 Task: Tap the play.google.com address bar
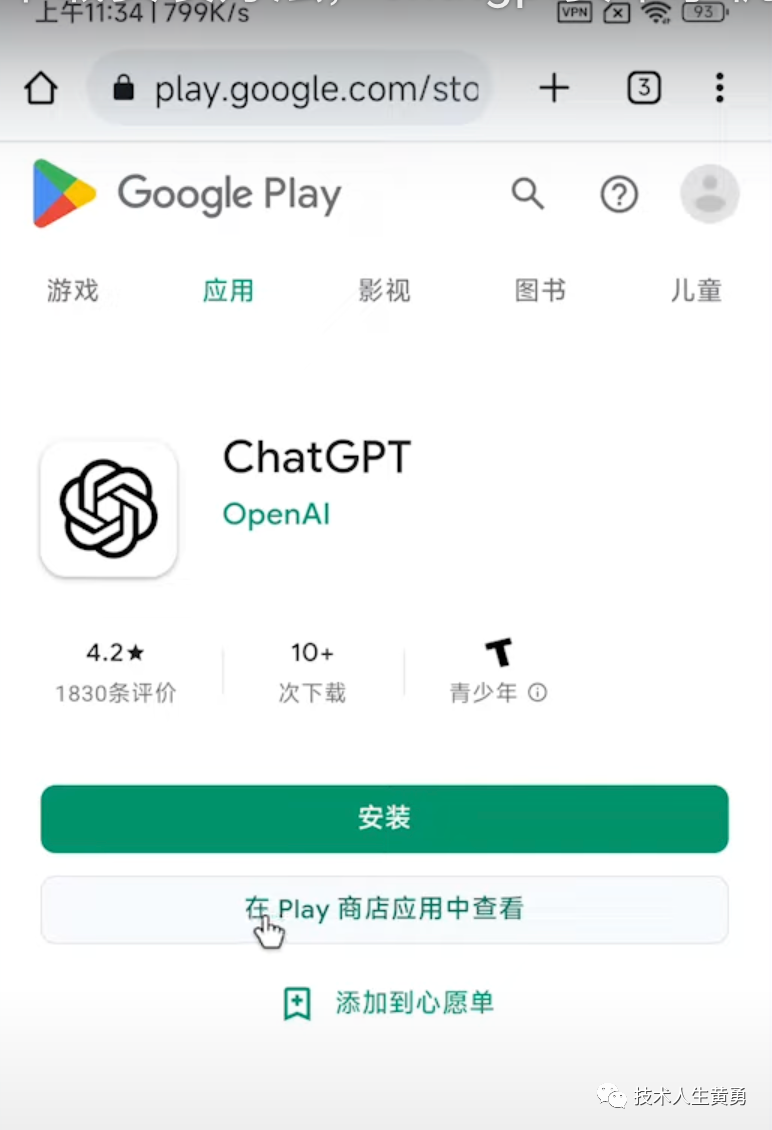click(300, 89)
